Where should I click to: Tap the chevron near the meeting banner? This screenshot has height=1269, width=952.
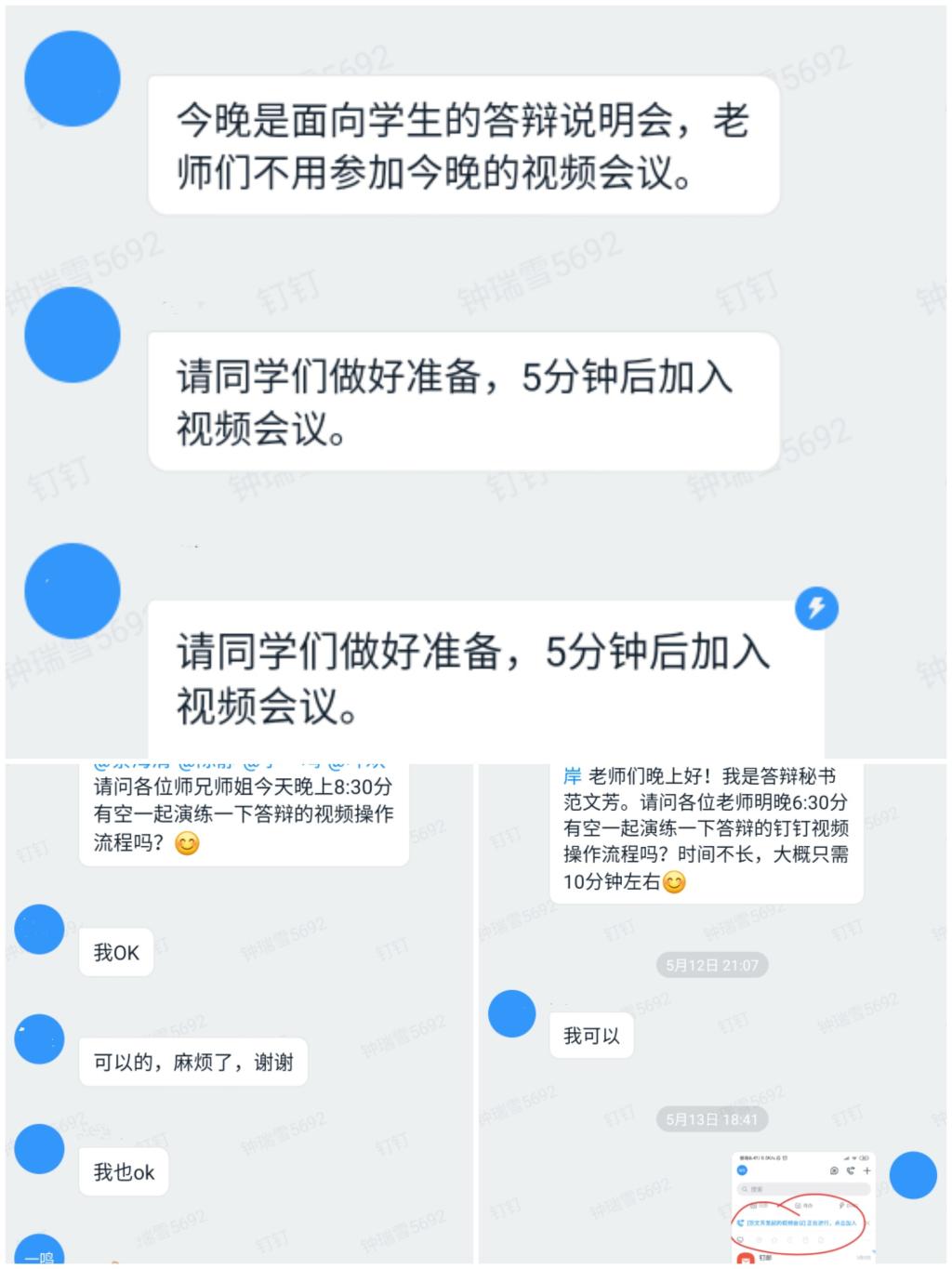coord(869,1223)
